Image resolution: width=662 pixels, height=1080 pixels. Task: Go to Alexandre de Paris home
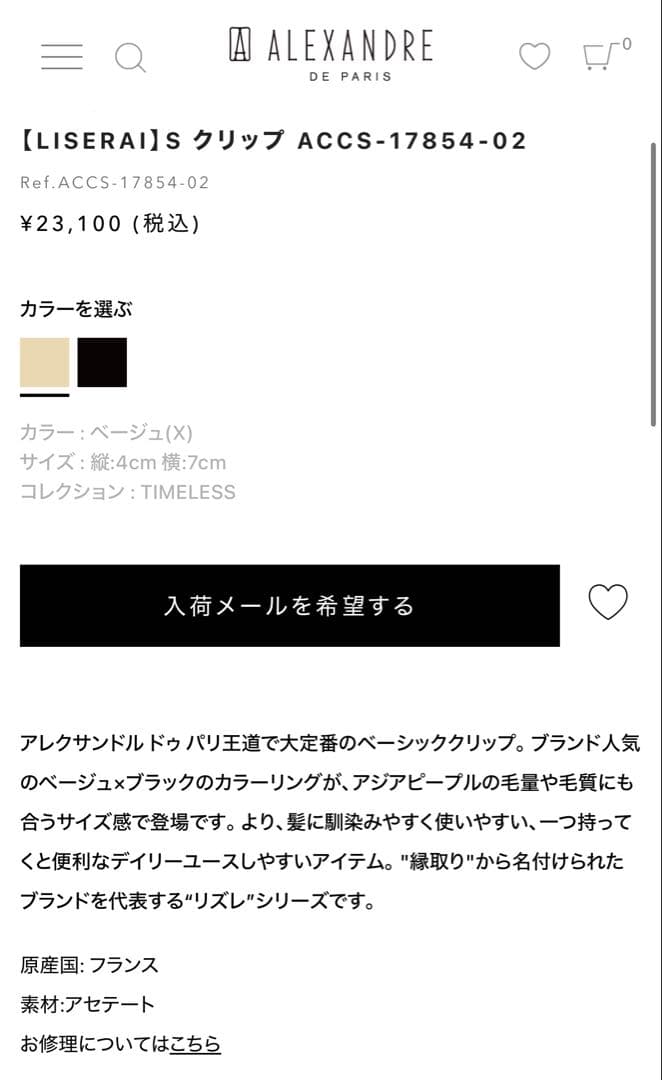[x=330, y=53]
